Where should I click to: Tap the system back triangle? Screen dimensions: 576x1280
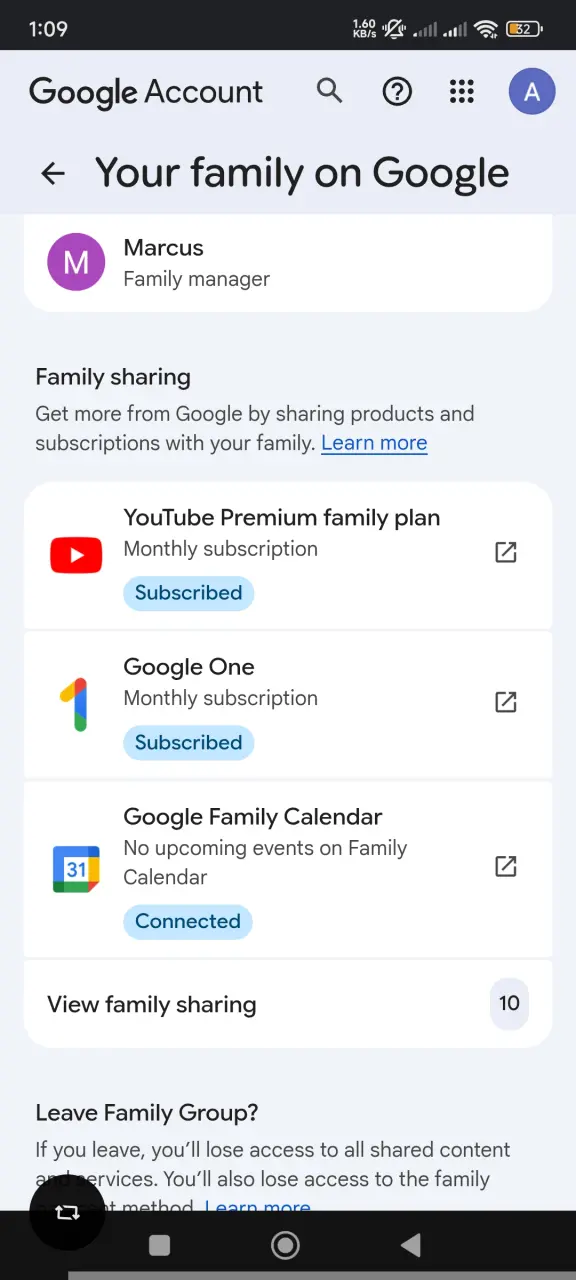410,1245
